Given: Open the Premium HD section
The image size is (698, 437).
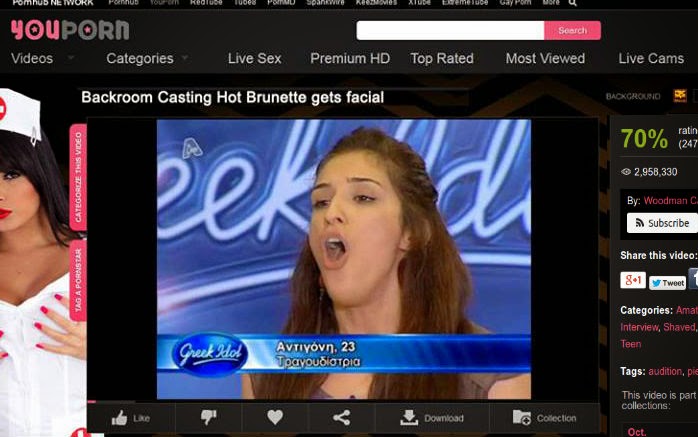Looking at the screenshot, I should [350, 58].
